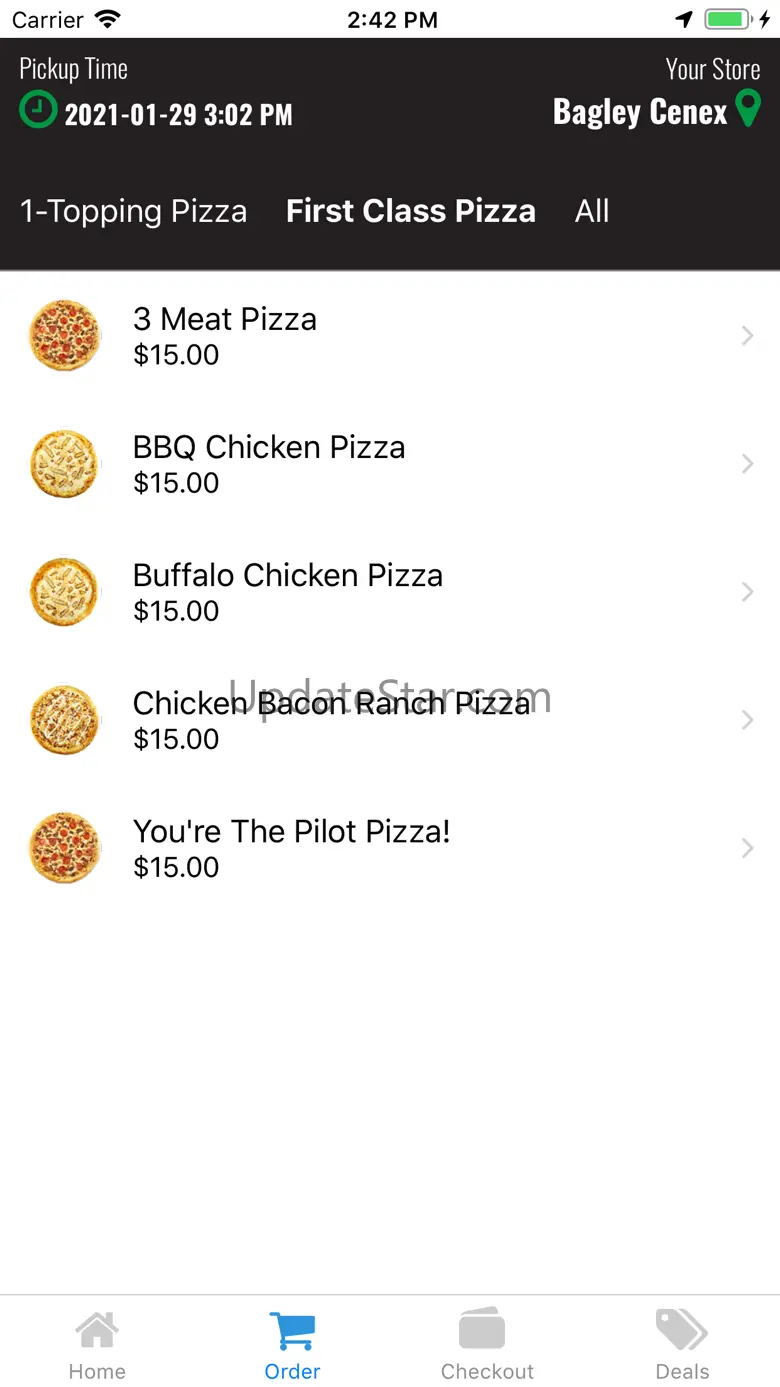Viewport: 780px width, 1387px height.
Task: Choose the BBQ Chicken Pizza
Action: (390, 464)
